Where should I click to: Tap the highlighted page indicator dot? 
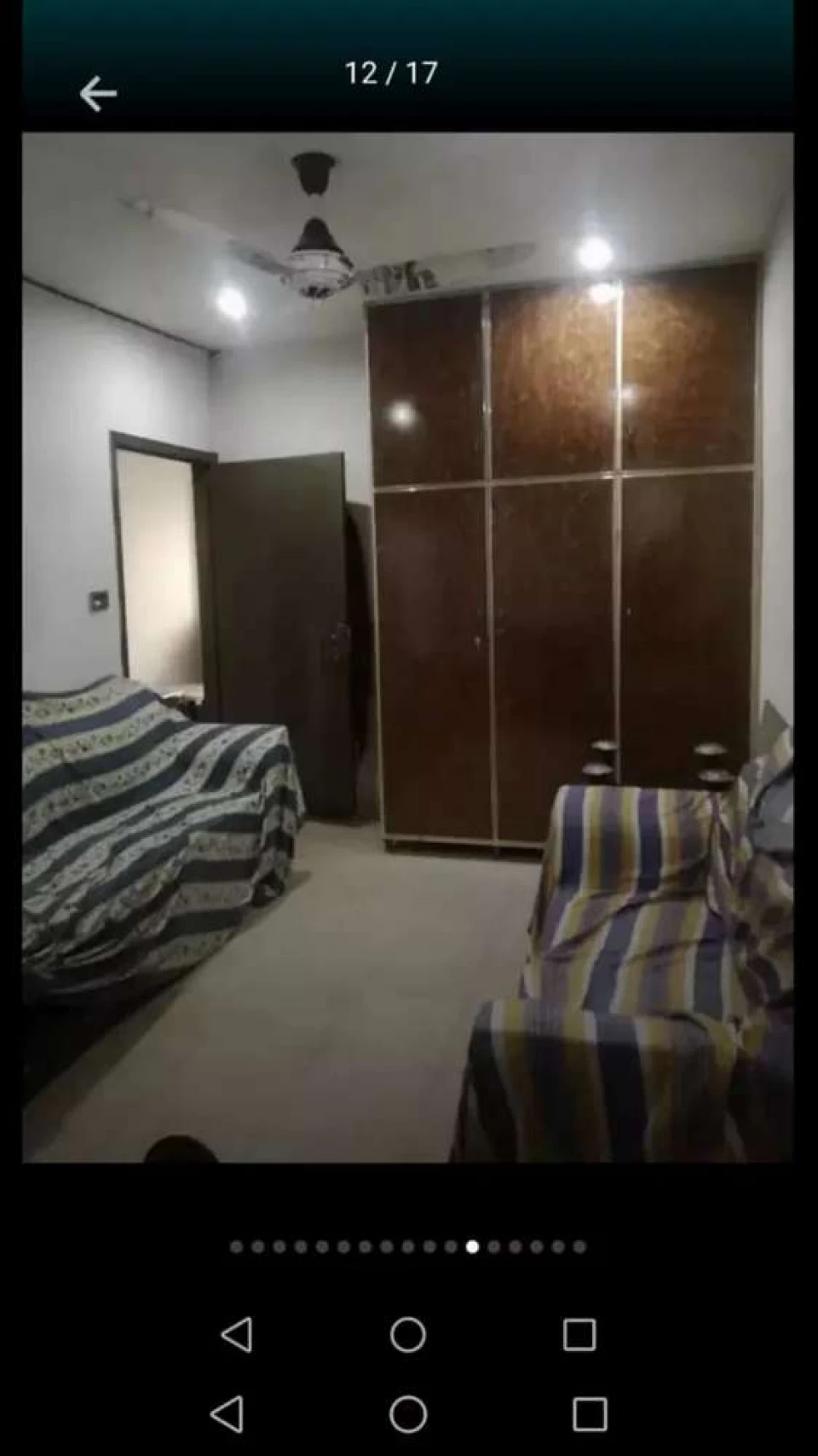click(x=472, y=1246)
